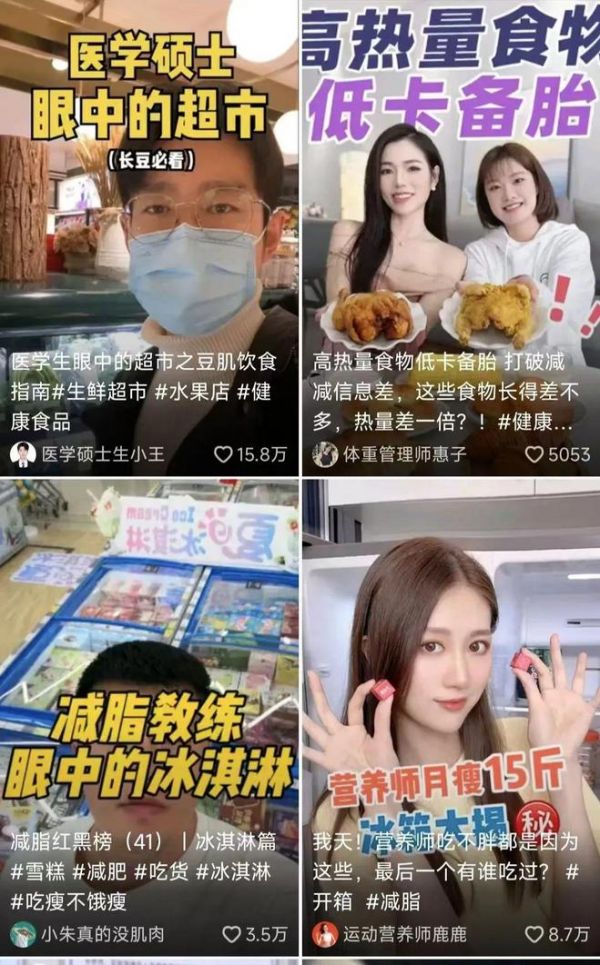Image resolution: width=600 pixels, height=965 pixels.
Task: Open the 营养师吃不胖 fridge unboxing video
Action: (x=451, y=718)
